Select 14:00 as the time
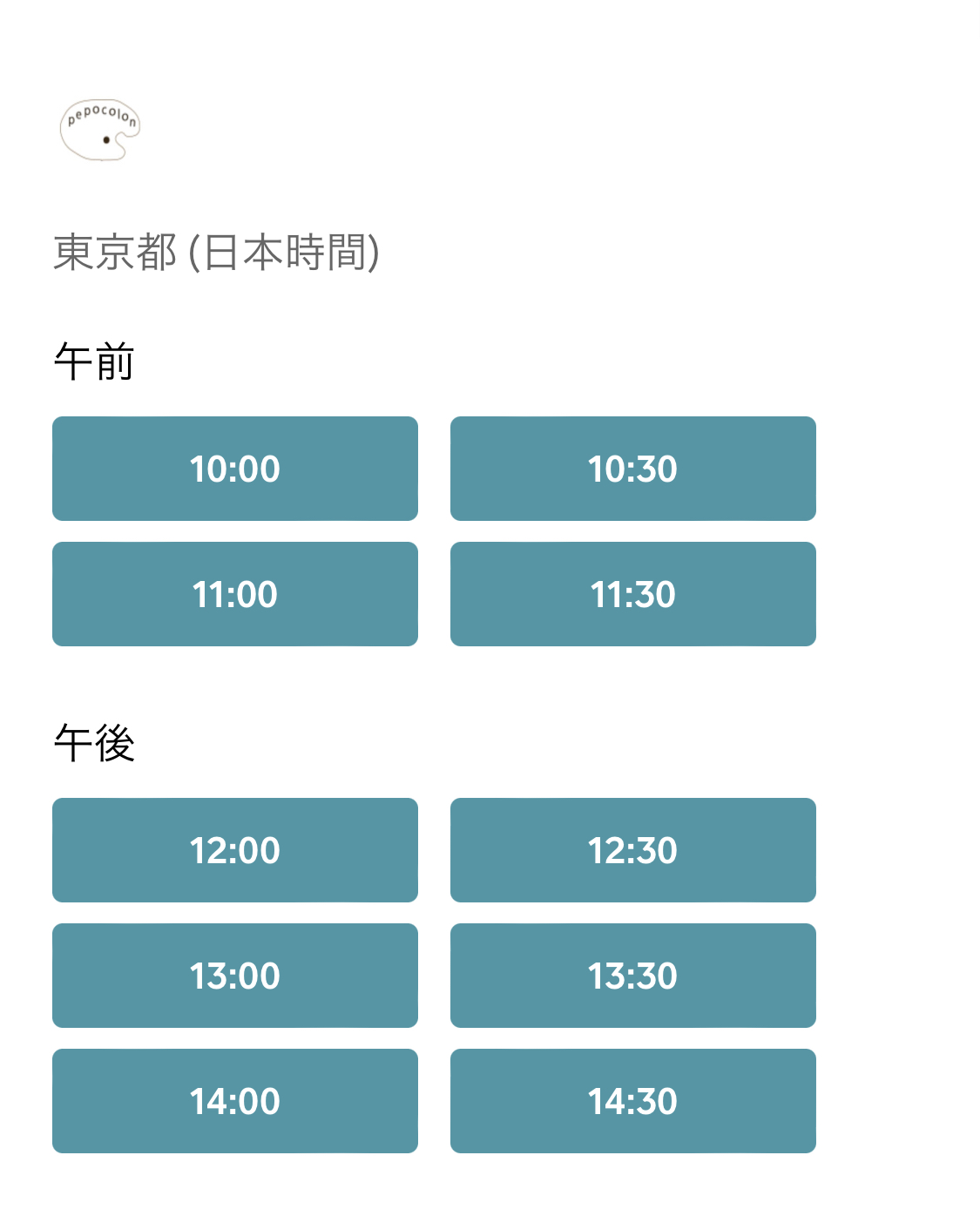This screenshot has width=980, height=1216. [x=235, y=1101]
